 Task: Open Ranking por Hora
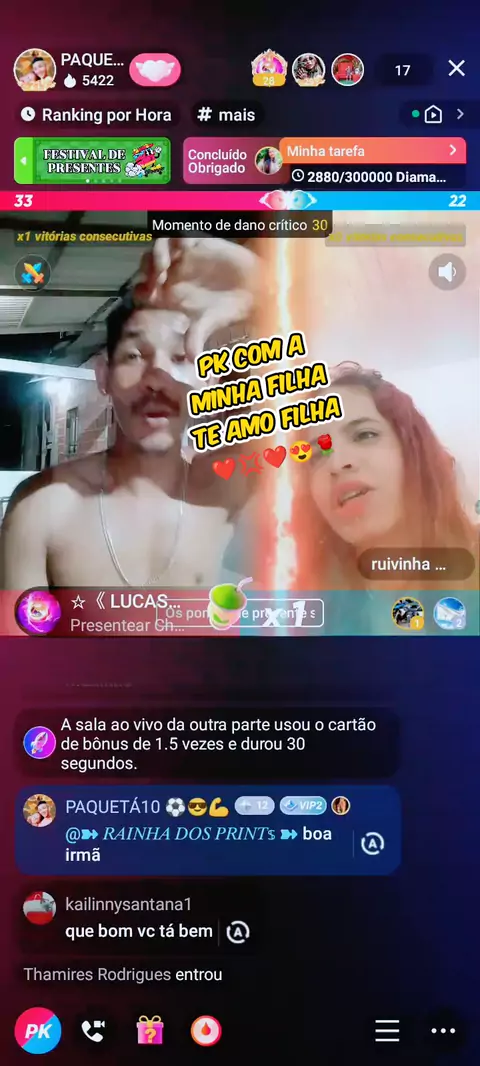pos(96,114)
